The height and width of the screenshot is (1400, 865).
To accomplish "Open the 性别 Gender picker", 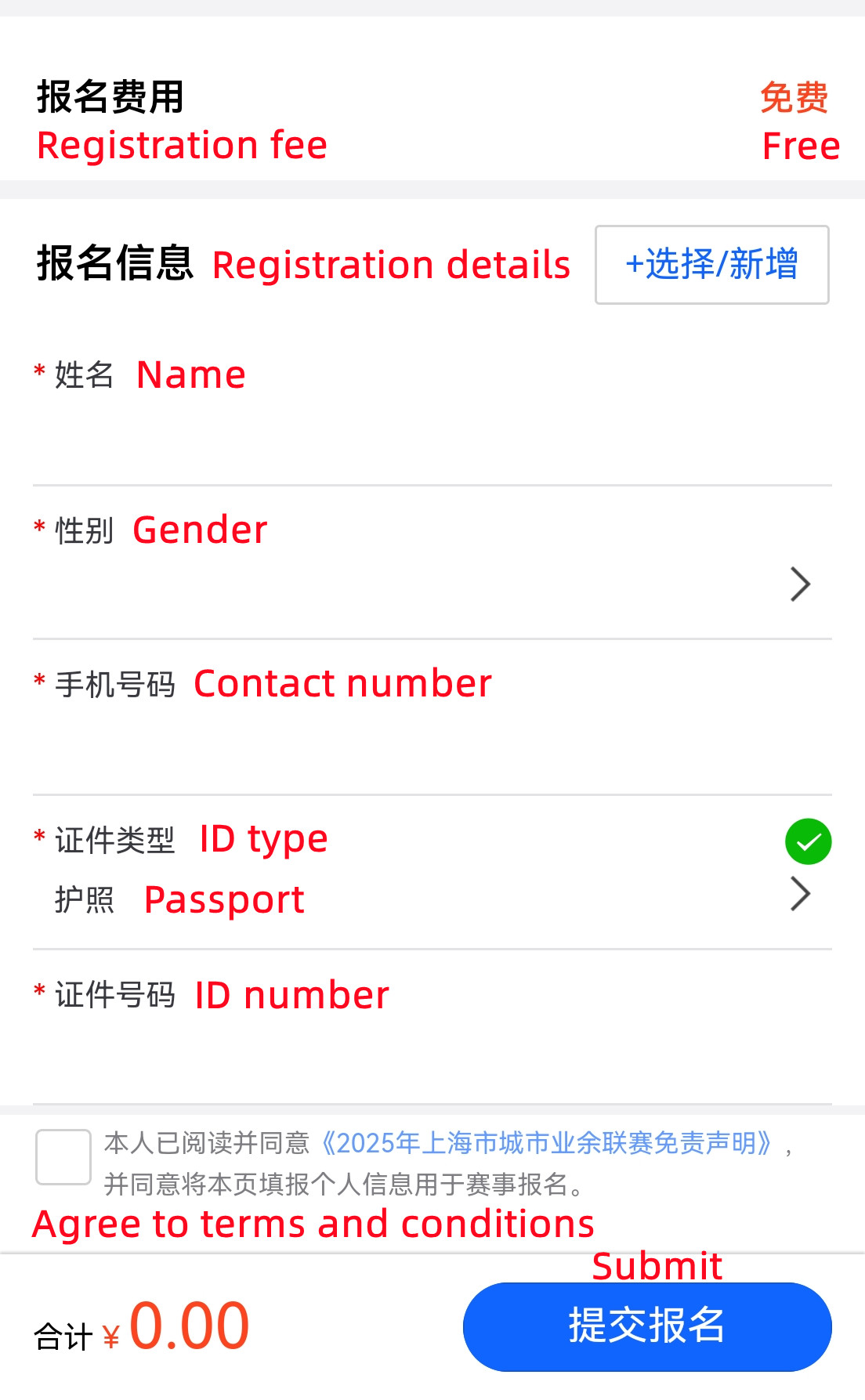I will coord(431,584).
